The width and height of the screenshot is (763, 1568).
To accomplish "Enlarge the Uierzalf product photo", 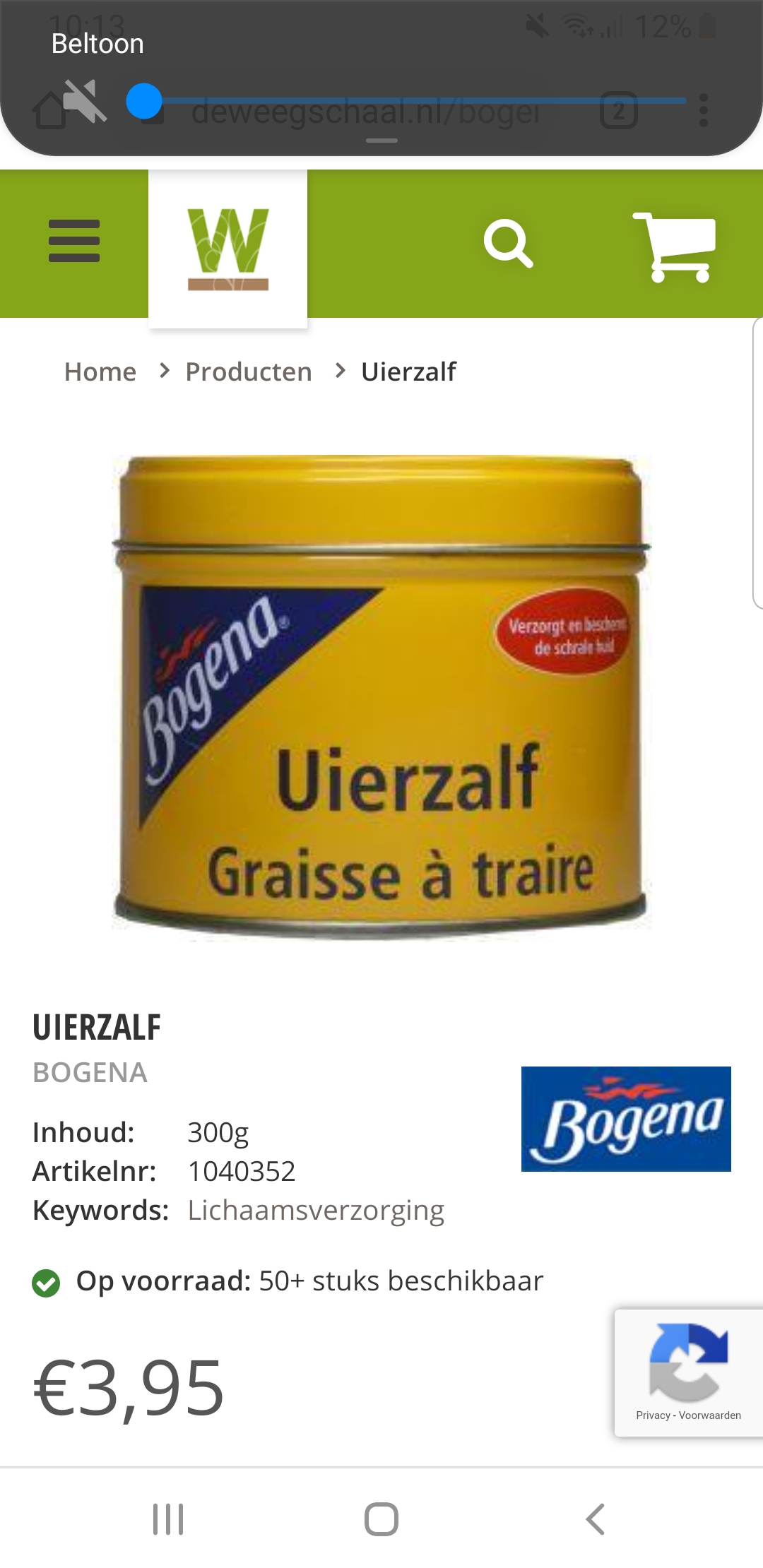I will [x=381, y=697].
